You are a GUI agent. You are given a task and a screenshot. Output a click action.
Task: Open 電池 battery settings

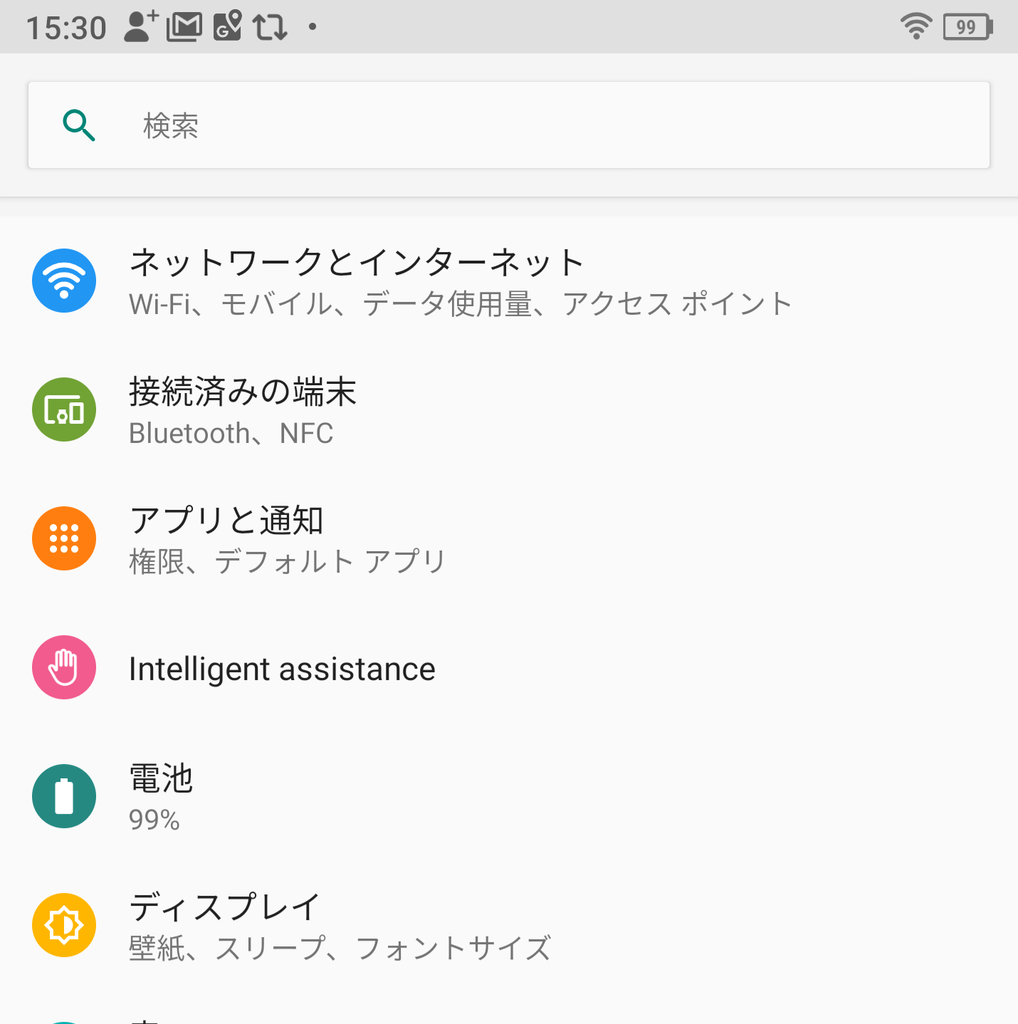(509, 796)
